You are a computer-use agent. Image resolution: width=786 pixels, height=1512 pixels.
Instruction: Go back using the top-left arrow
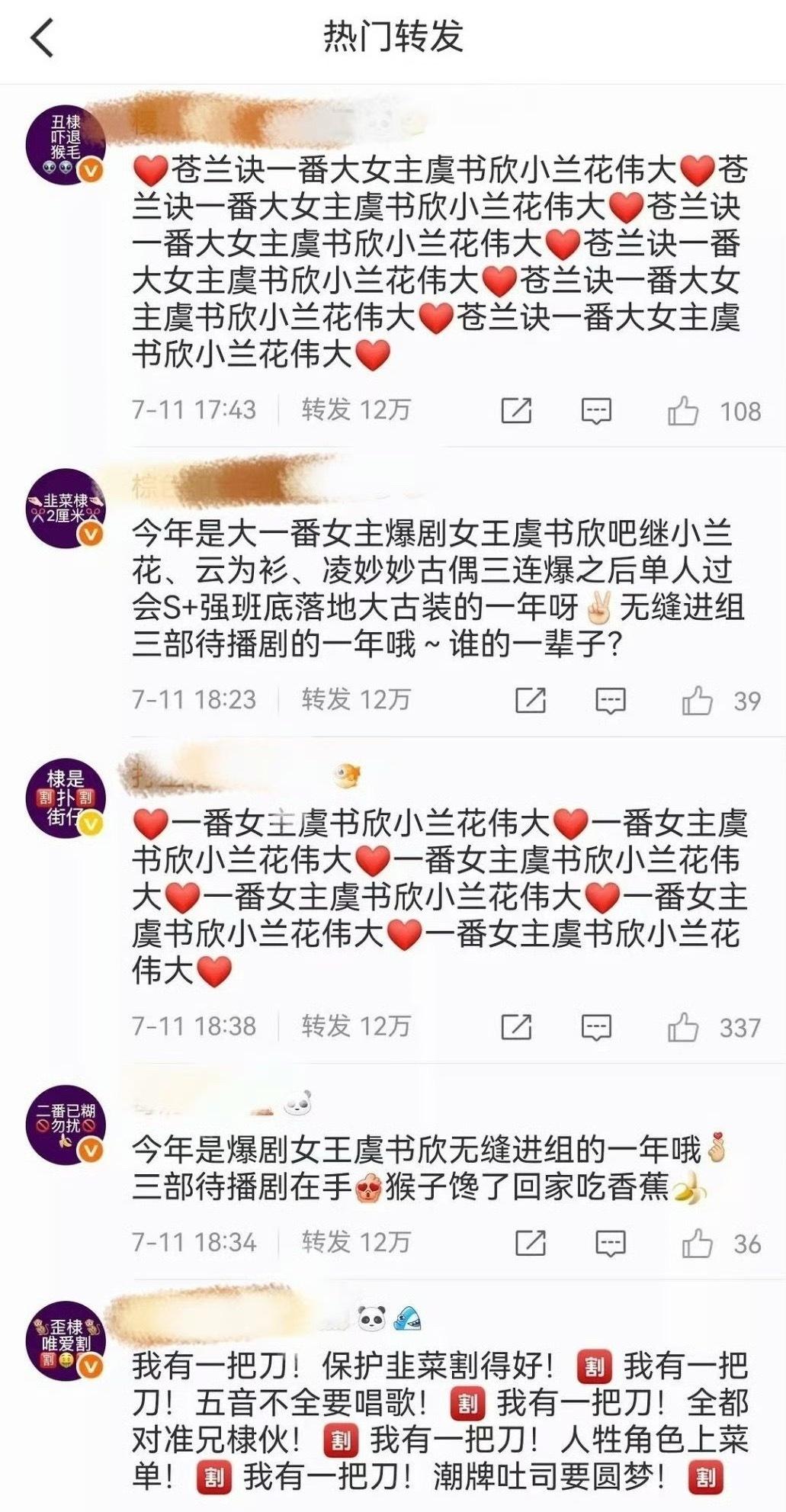pyautogui.click(x=42, y=38)
